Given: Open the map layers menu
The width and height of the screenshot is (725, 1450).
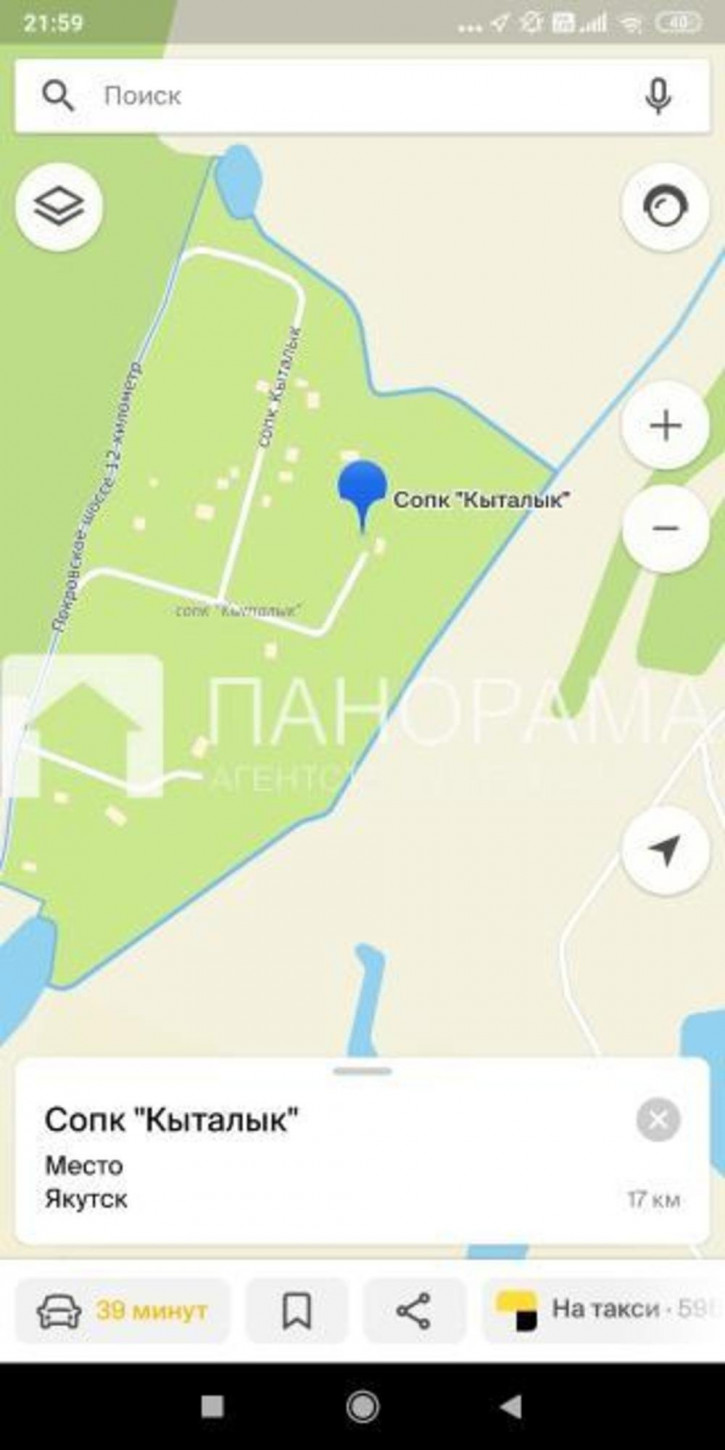Looking at the screenshot, I should tap(59, 206).
